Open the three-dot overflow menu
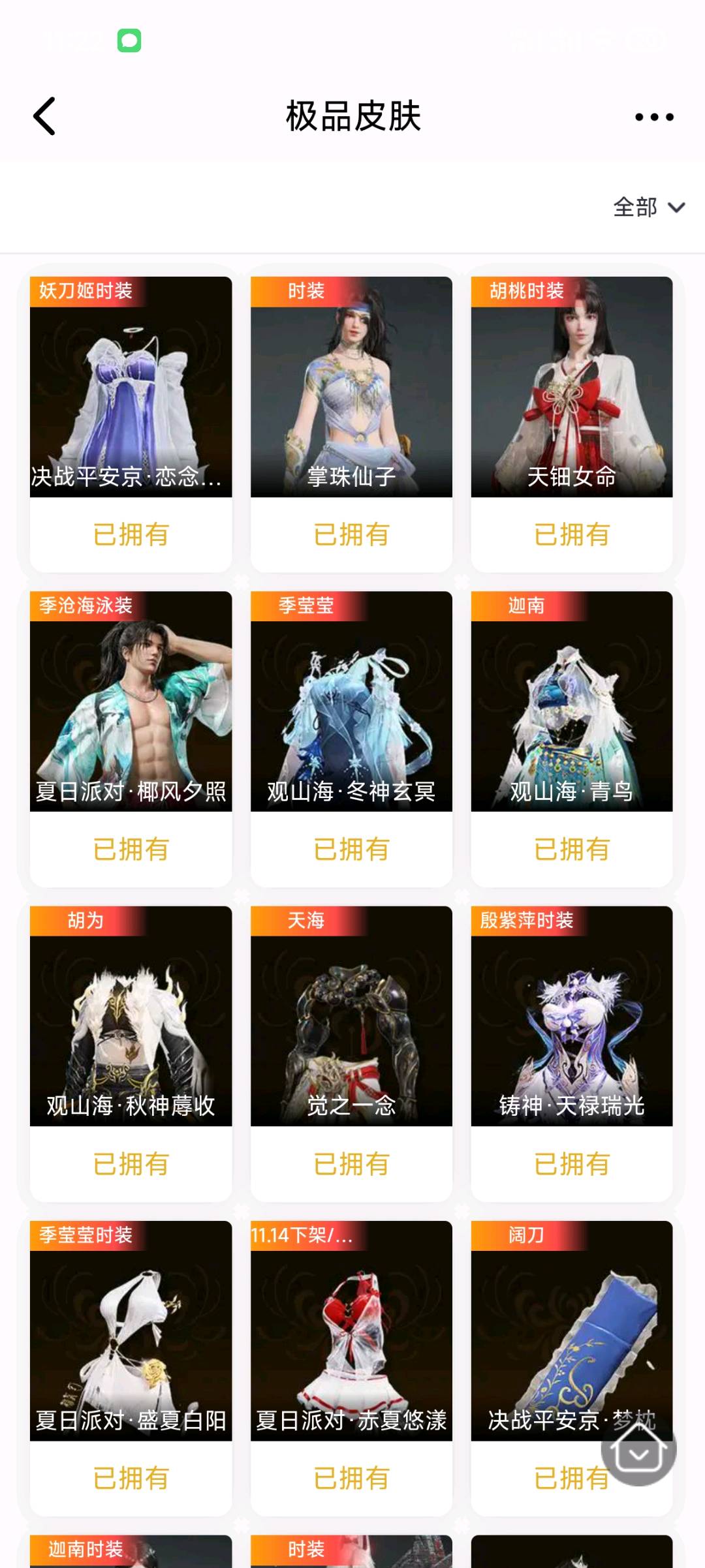The image size is (705, 1568). point(654,117)
